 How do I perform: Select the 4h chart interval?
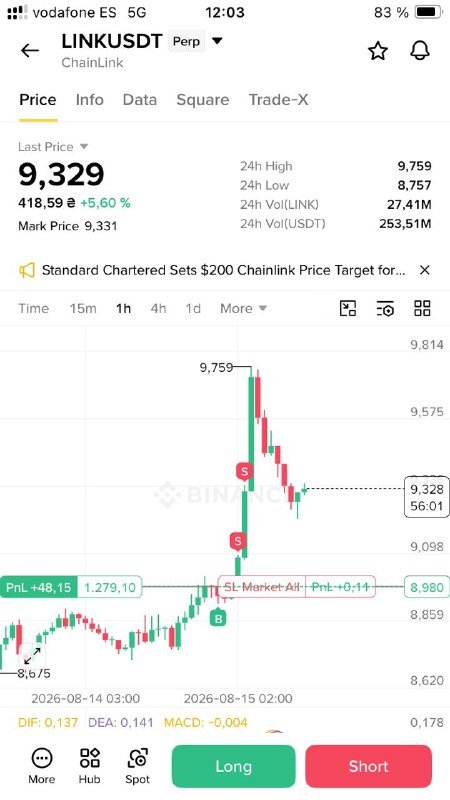(x=158, y=308)
